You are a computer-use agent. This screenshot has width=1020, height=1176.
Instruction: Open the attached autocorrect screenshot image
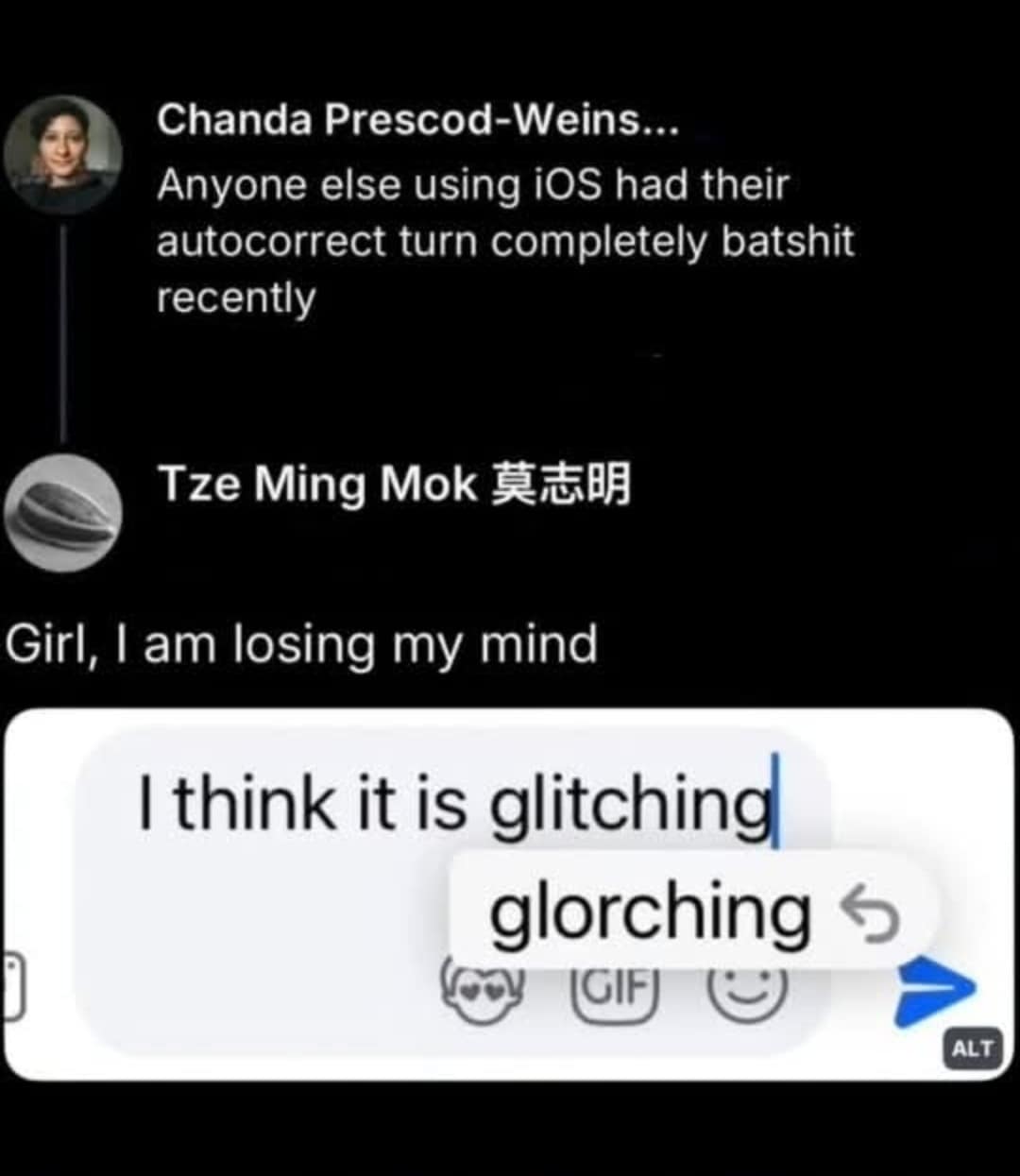click(x=508, y=893)
